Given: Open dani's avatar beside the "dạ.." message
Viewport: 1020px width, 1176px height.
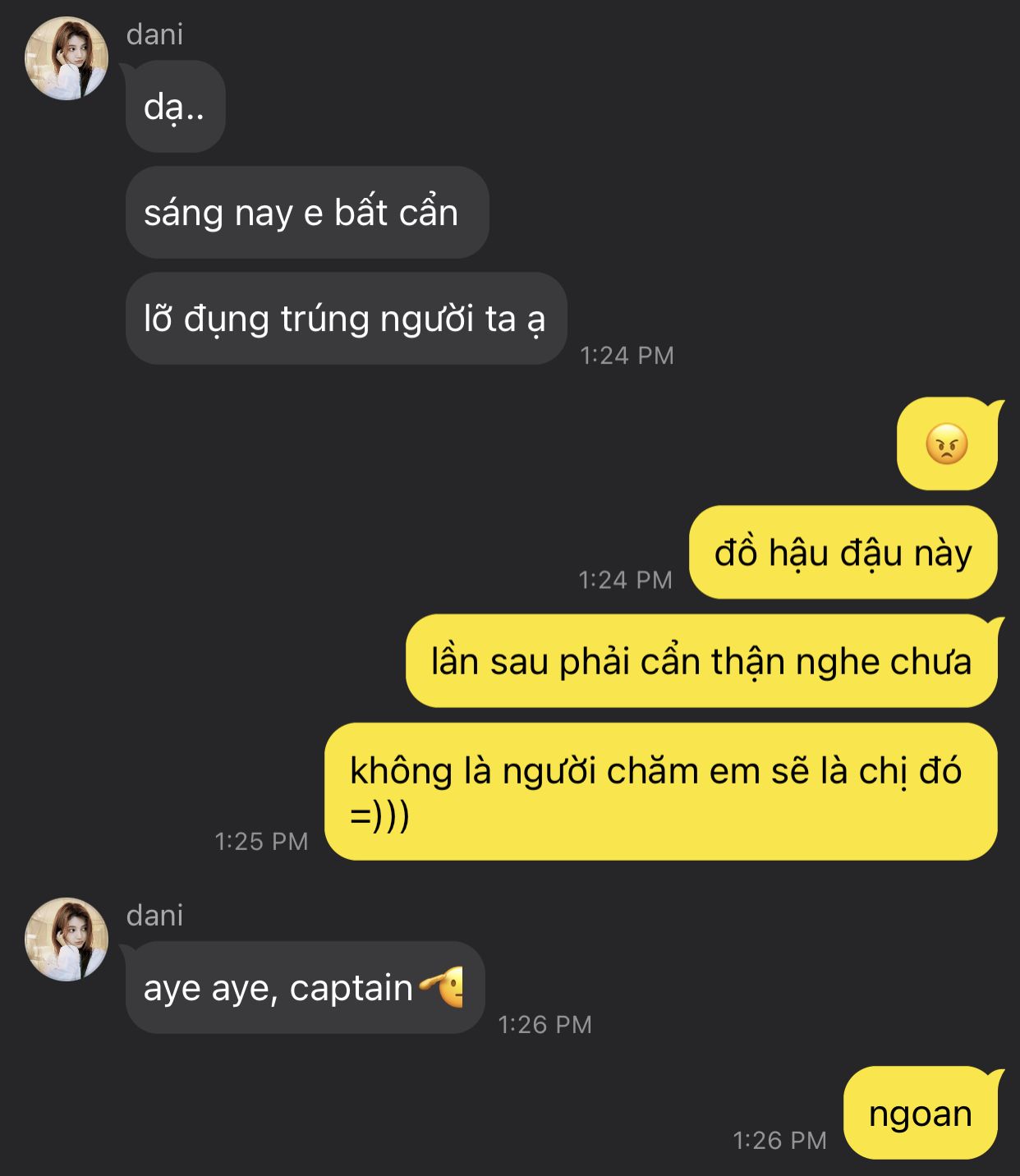Looking at the screenshot, I should (67, 59).
